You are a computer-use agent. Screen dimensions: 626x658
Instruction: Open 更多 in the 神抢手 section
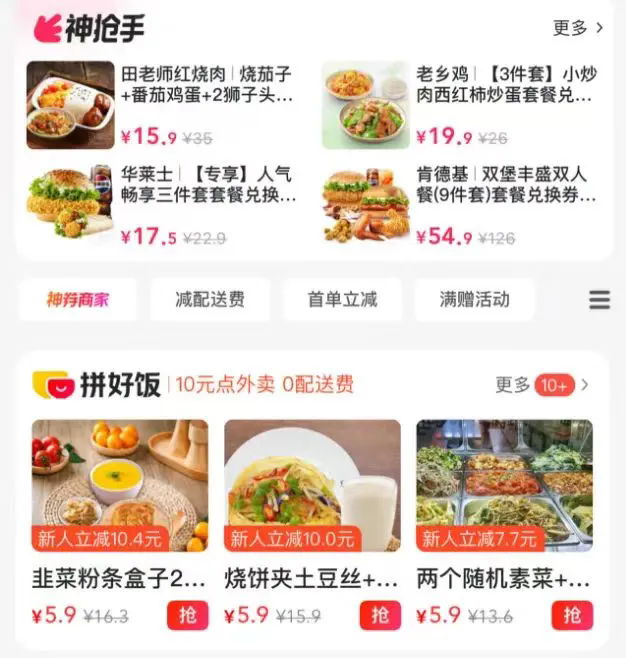(x=577, y=28)
